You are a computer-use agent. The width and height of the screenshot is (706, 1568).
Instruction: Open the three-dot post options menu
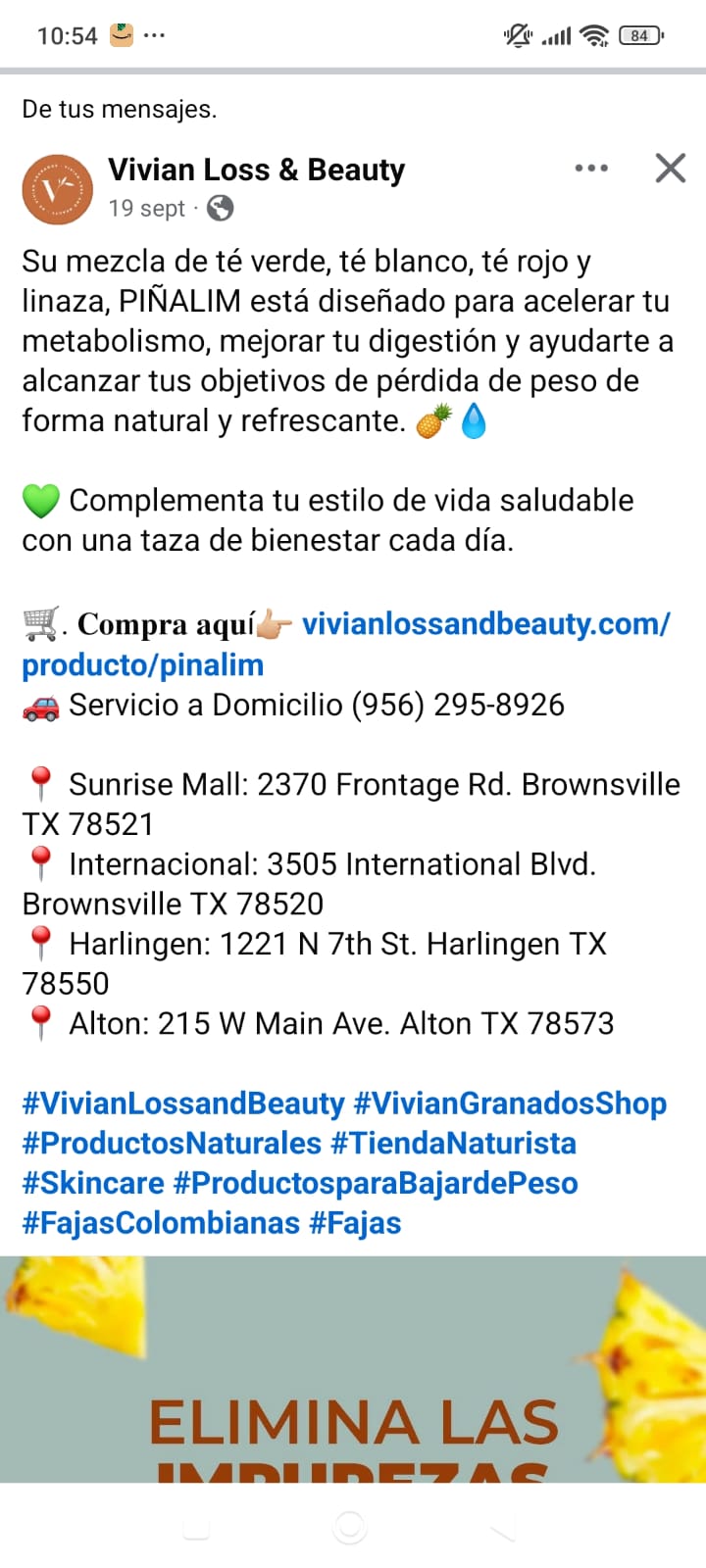(591, 169)
